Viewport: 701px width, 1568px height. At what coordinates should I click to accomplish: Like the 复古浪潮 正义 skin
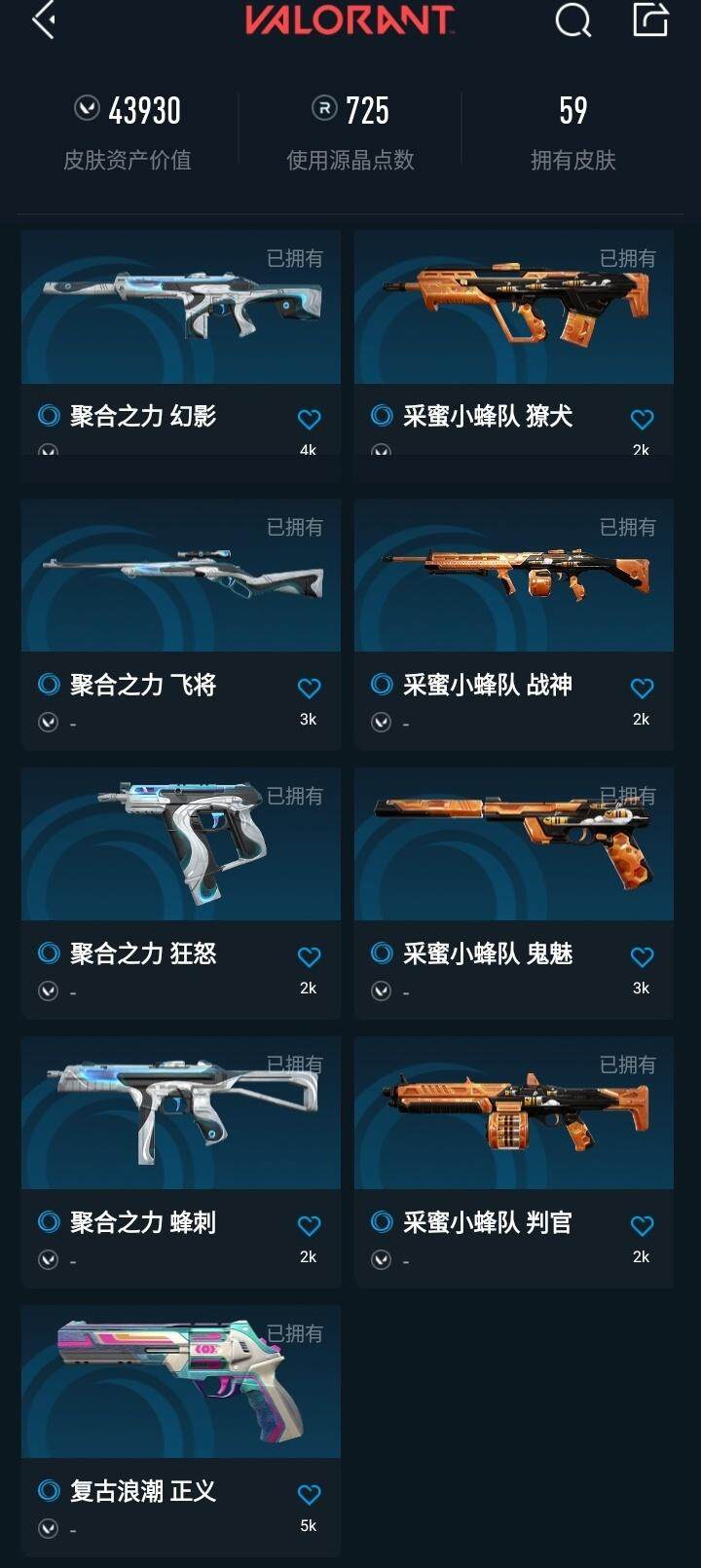[309, 1495]
